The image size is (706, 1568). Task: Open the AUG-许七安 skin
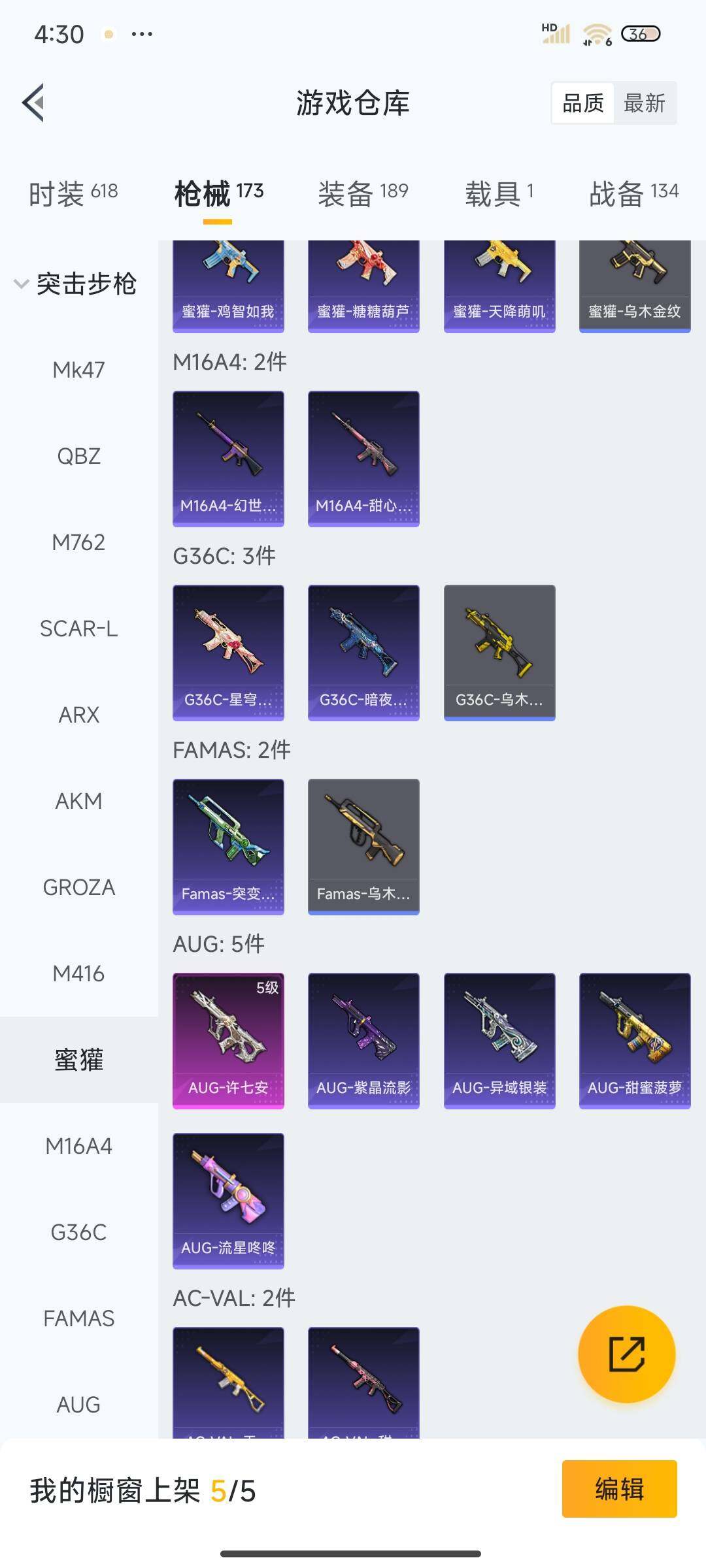pos(228,1040)
